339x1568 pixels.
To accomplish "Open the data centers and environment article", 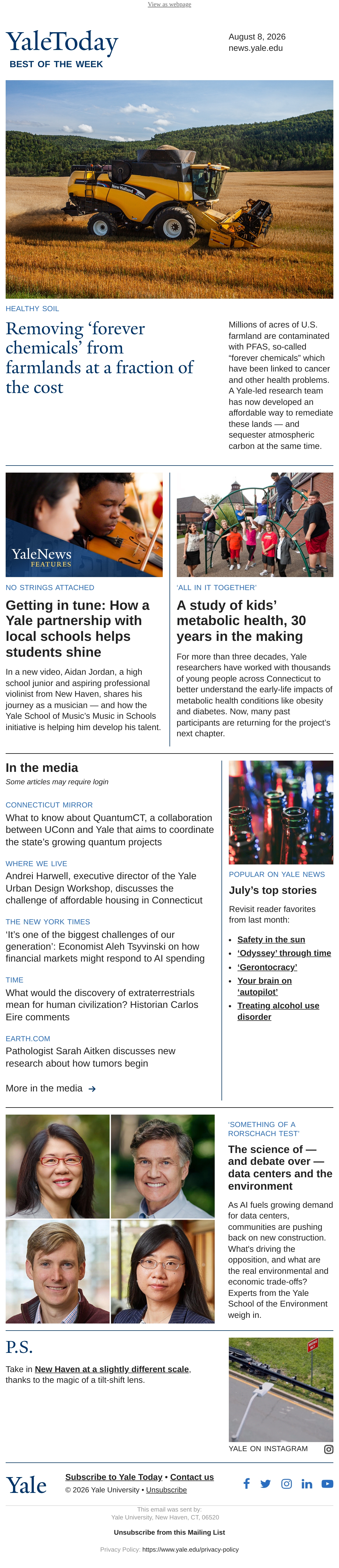I will pos(280,1167).
